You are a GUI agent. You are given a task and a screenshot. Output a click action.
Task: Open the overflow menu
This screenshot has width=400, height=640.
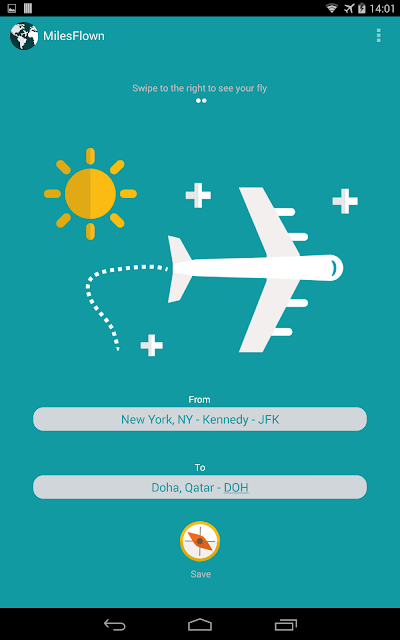[x=379, y=36]
